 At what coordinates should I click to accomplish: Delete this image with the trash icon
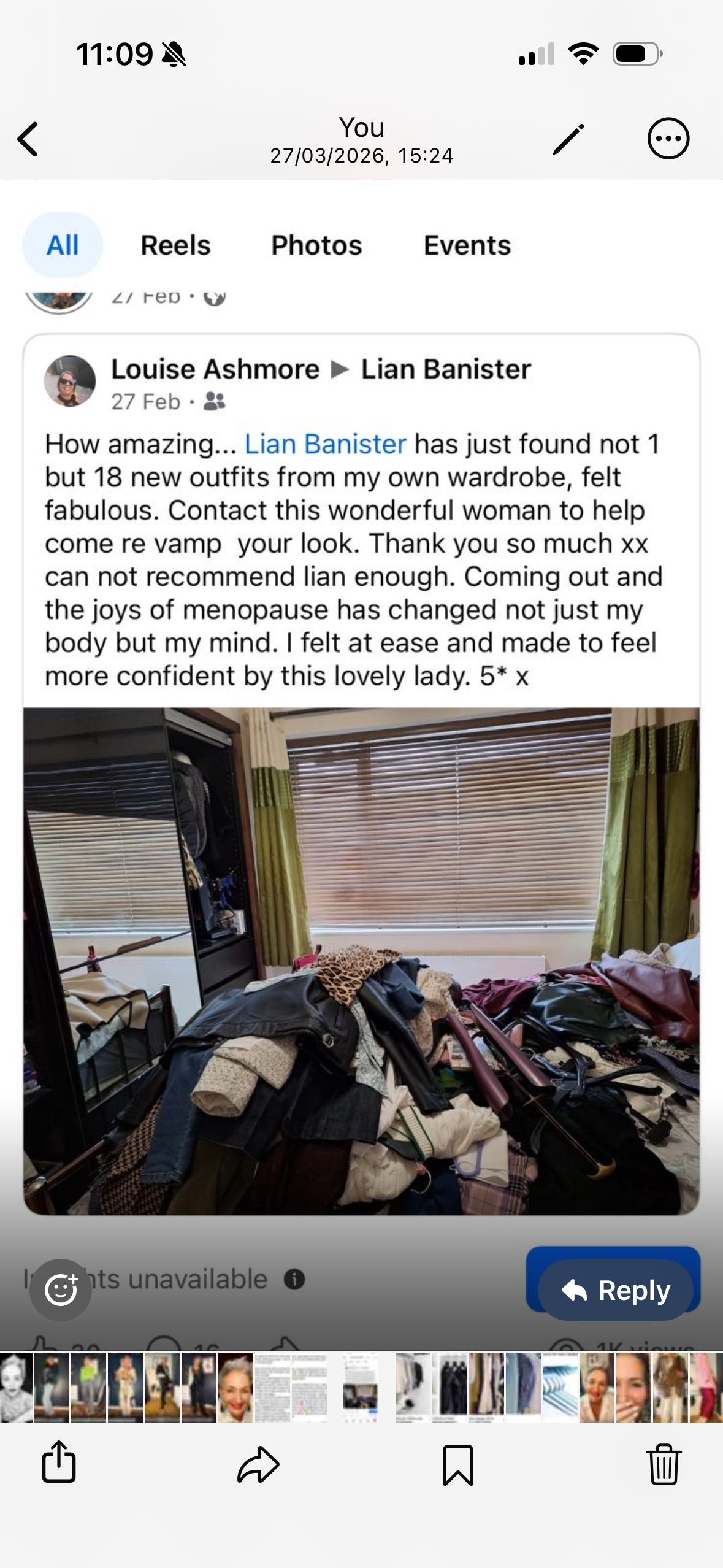click(x=664, y=1464)
